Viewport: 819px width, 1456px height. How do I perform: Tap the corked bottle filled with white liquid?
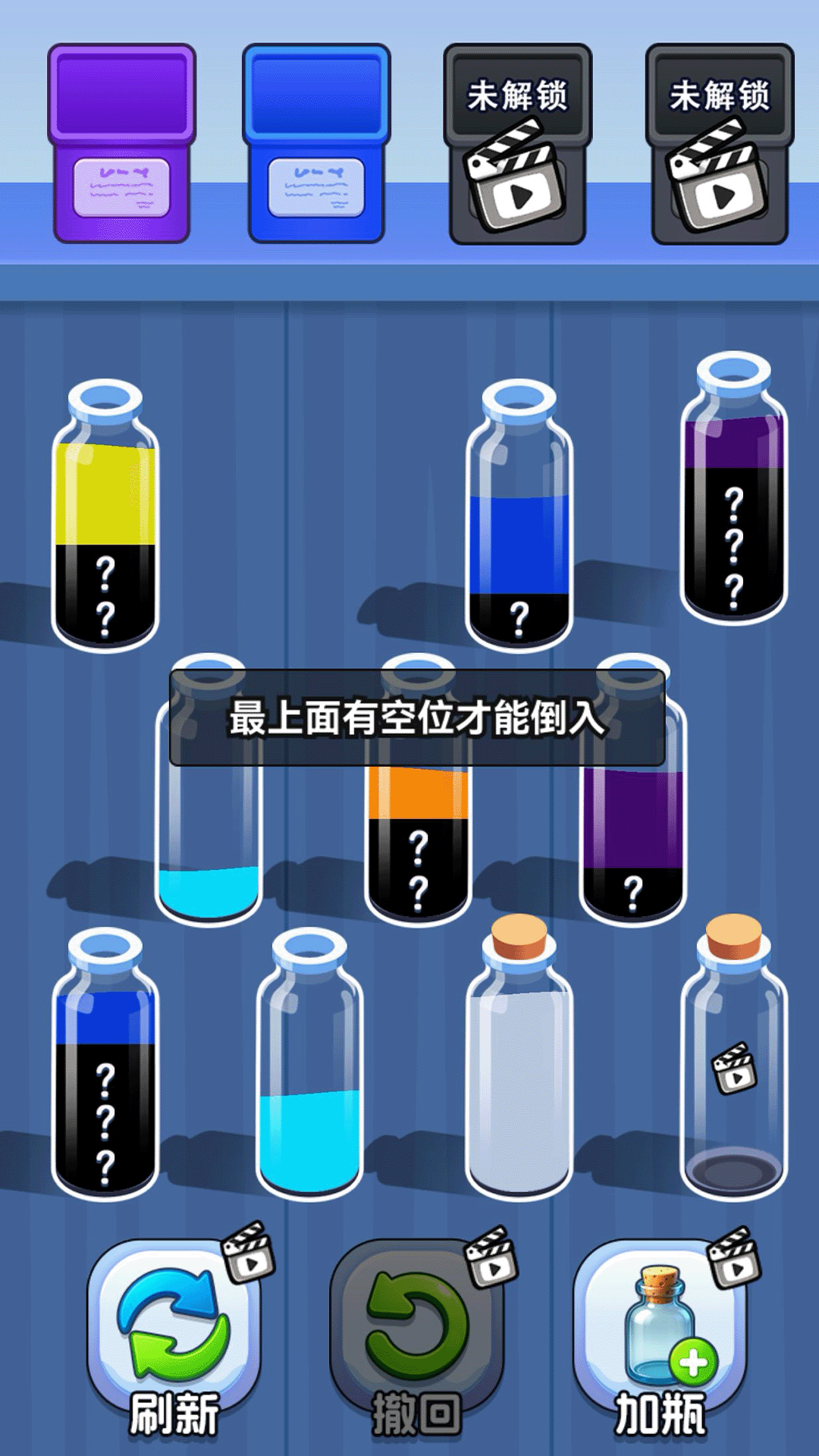pyautogui.click(x=519, y=1077)
